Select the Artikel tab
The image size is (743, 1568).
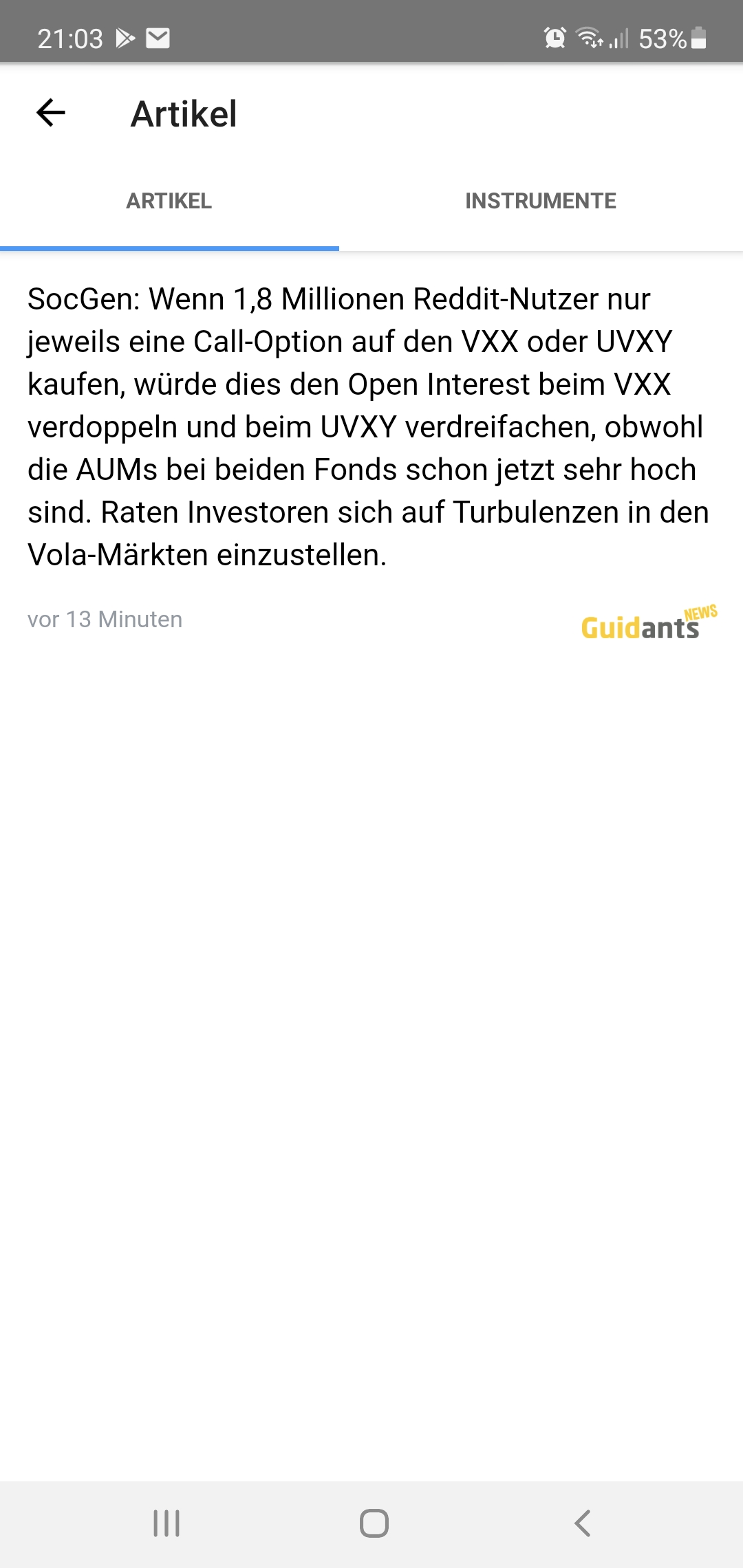click(x=169, y=202)
